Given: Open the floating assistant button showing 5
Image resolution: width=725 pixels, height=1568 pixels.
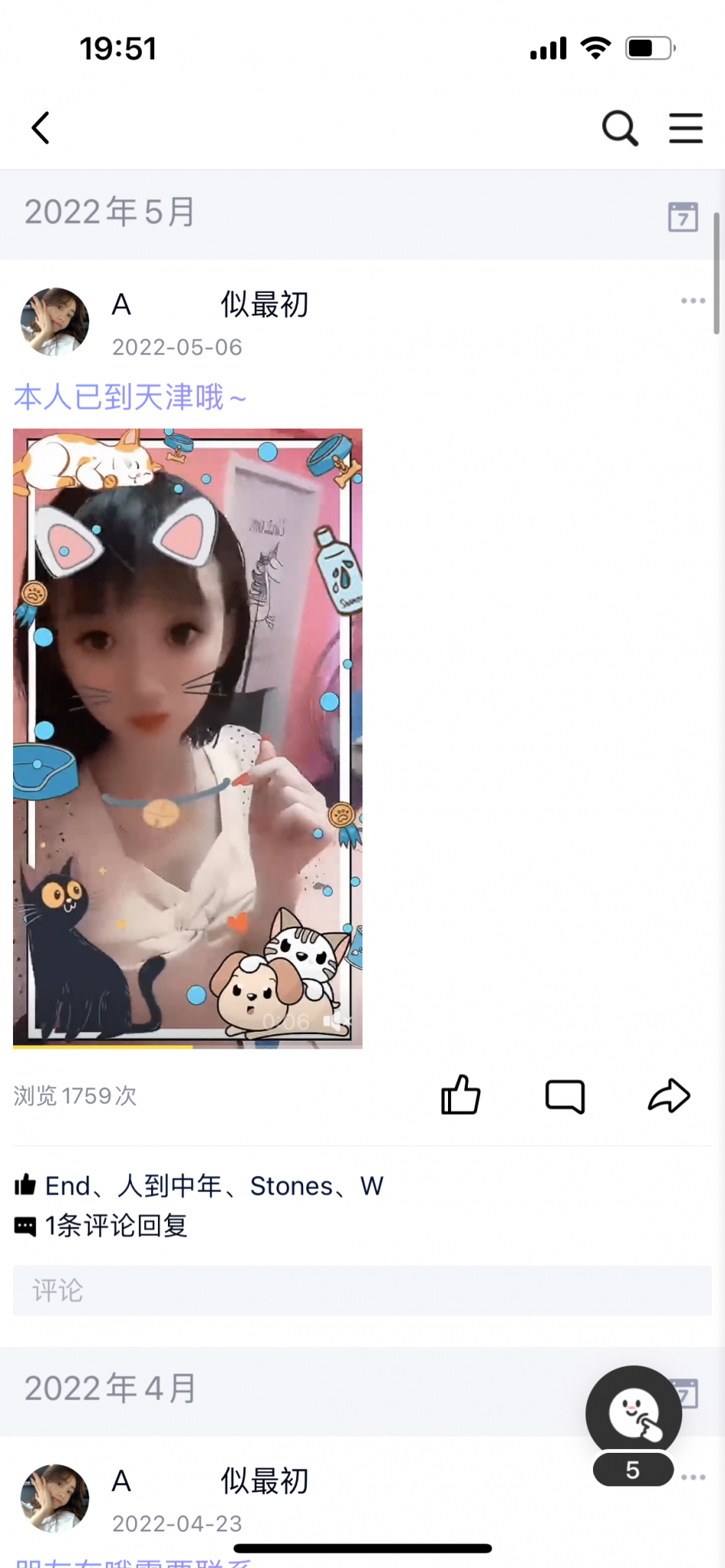Looking at the screenshot, I should tap(633, 1413).
